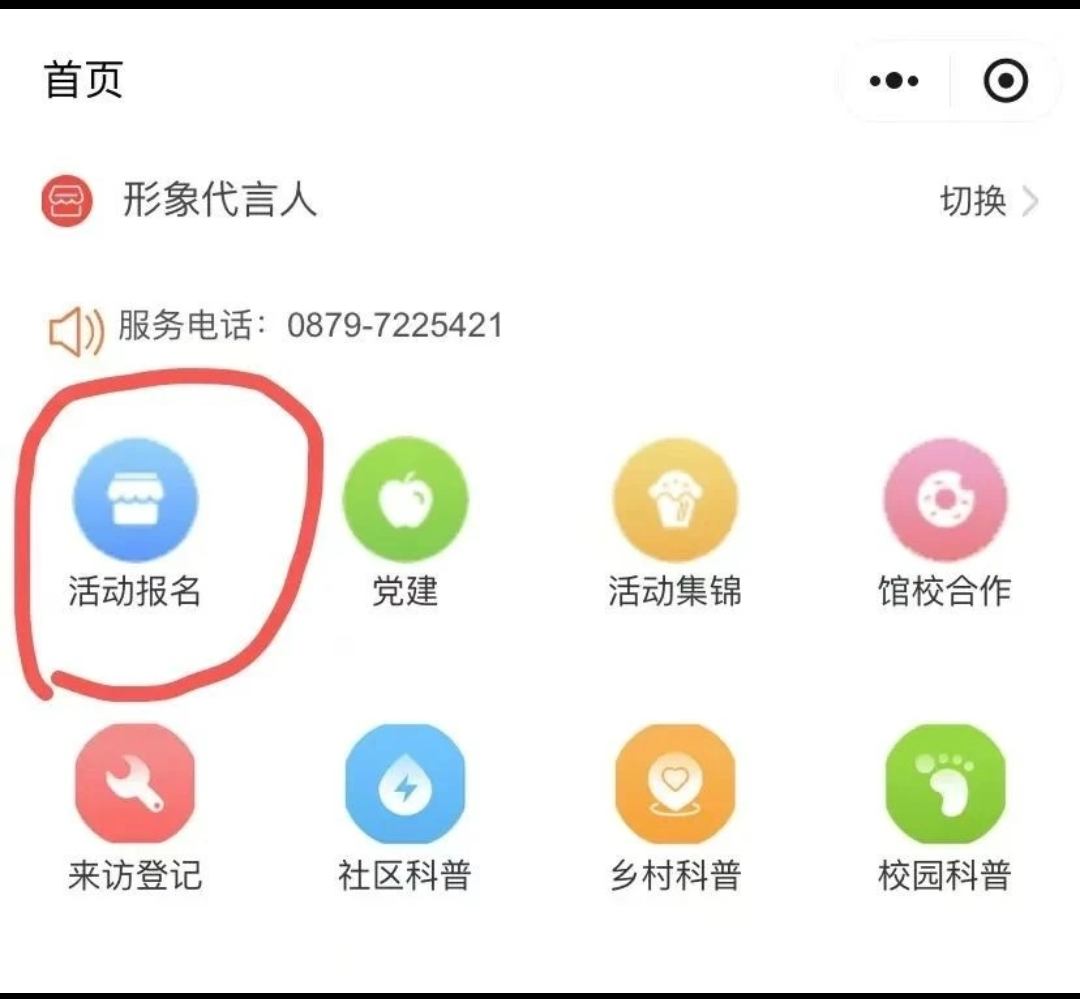Close the mini program with the circle button
Viewport: 1080px width, 999px height.
(1005, 82)
